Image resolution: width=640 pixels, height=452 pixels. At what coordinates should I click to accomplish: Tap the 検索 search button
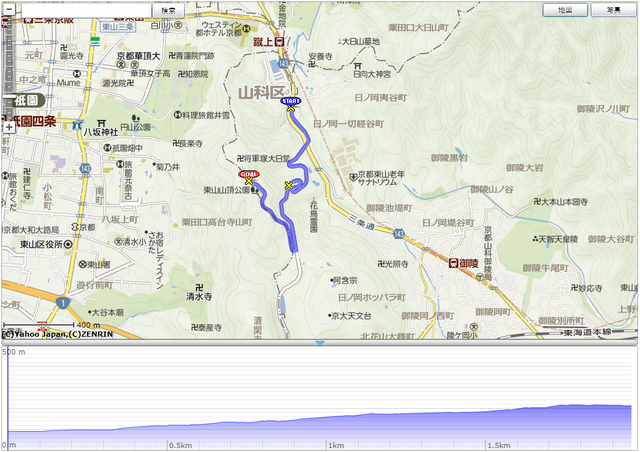pyautogui.click(x=169, y=9)
